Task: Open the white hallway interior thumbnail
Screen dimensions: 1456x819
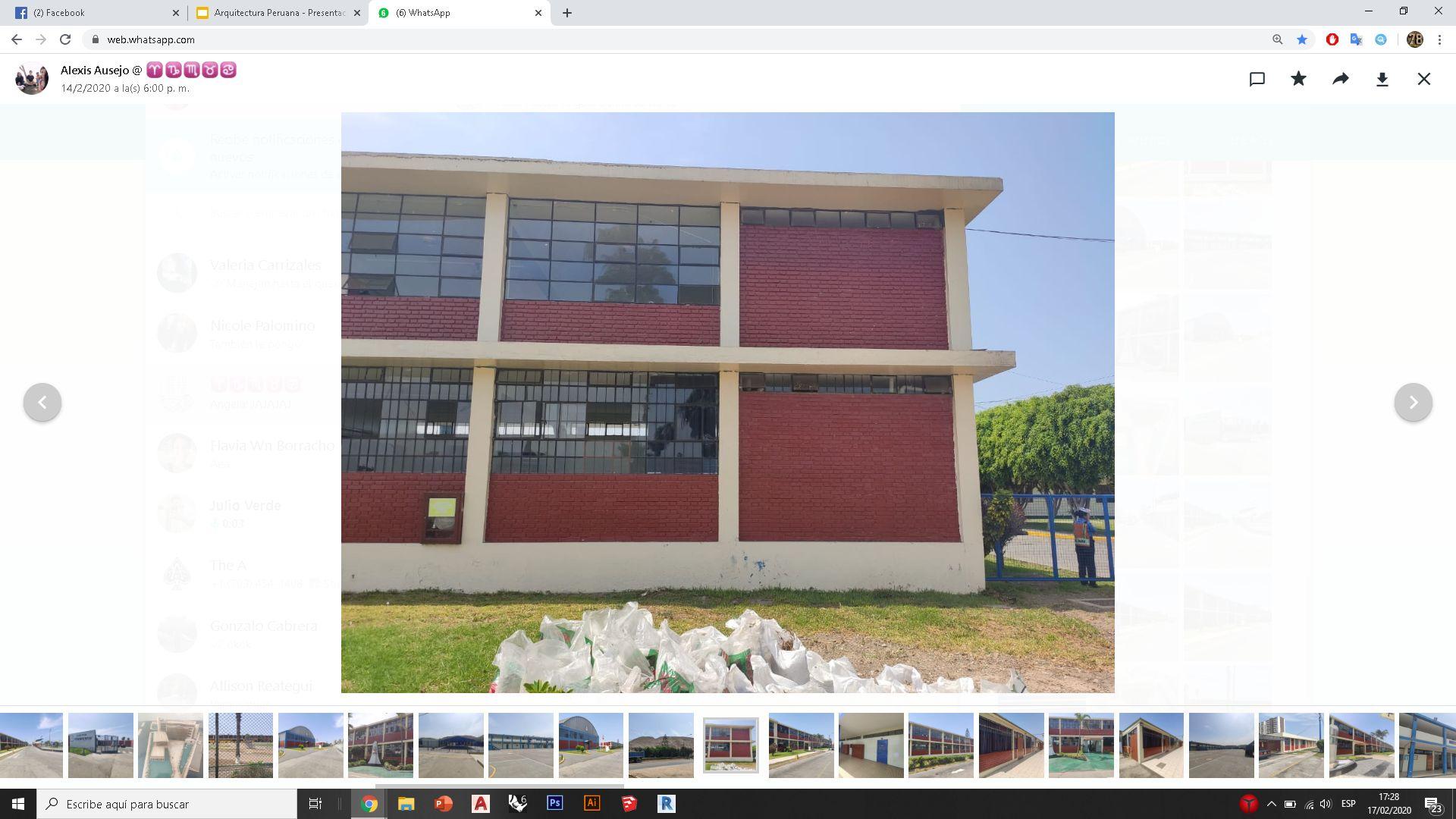Action: (x=871, y=745)
